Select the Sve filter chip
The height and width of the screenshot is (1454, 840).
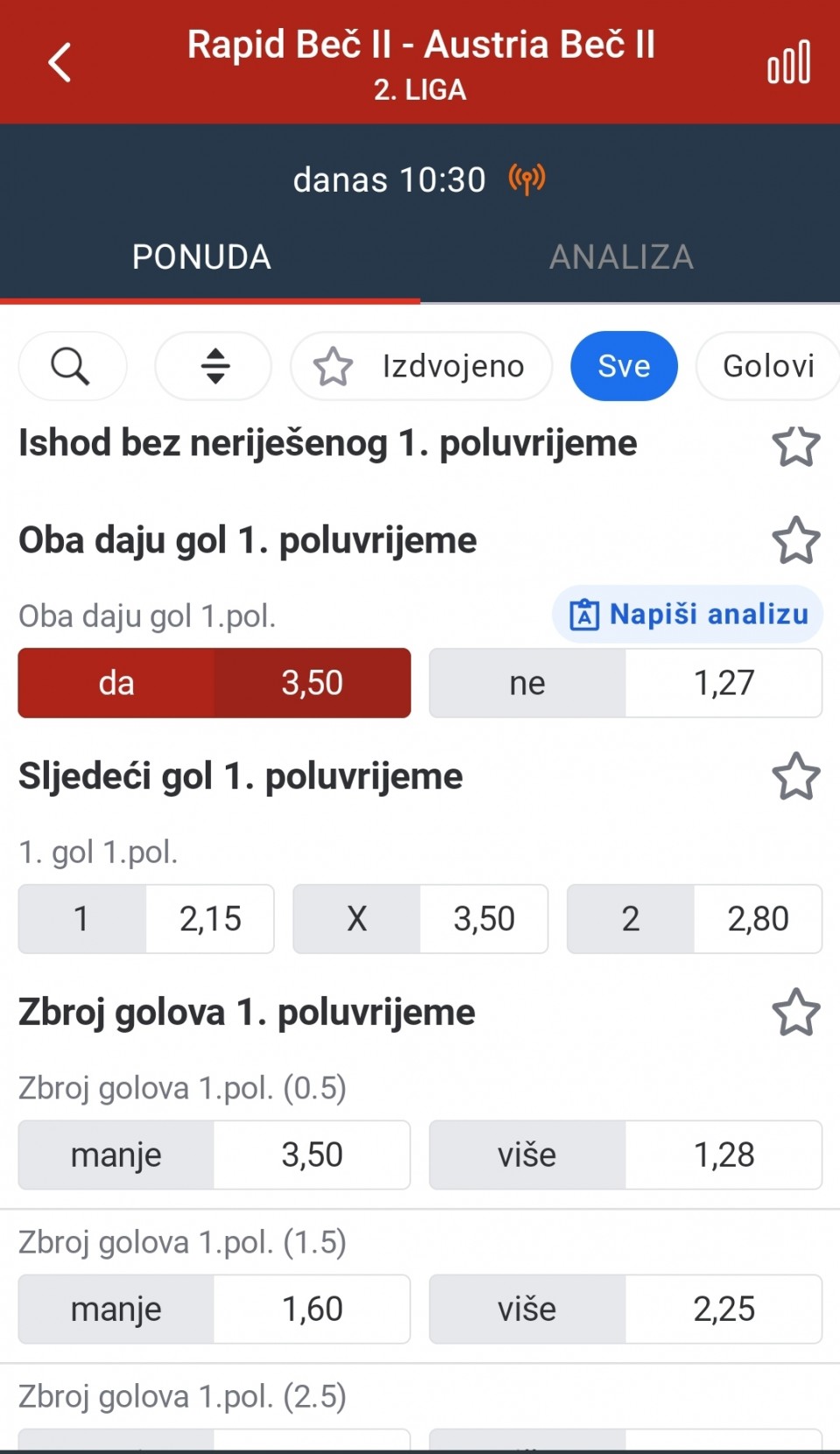coord(624,366)
